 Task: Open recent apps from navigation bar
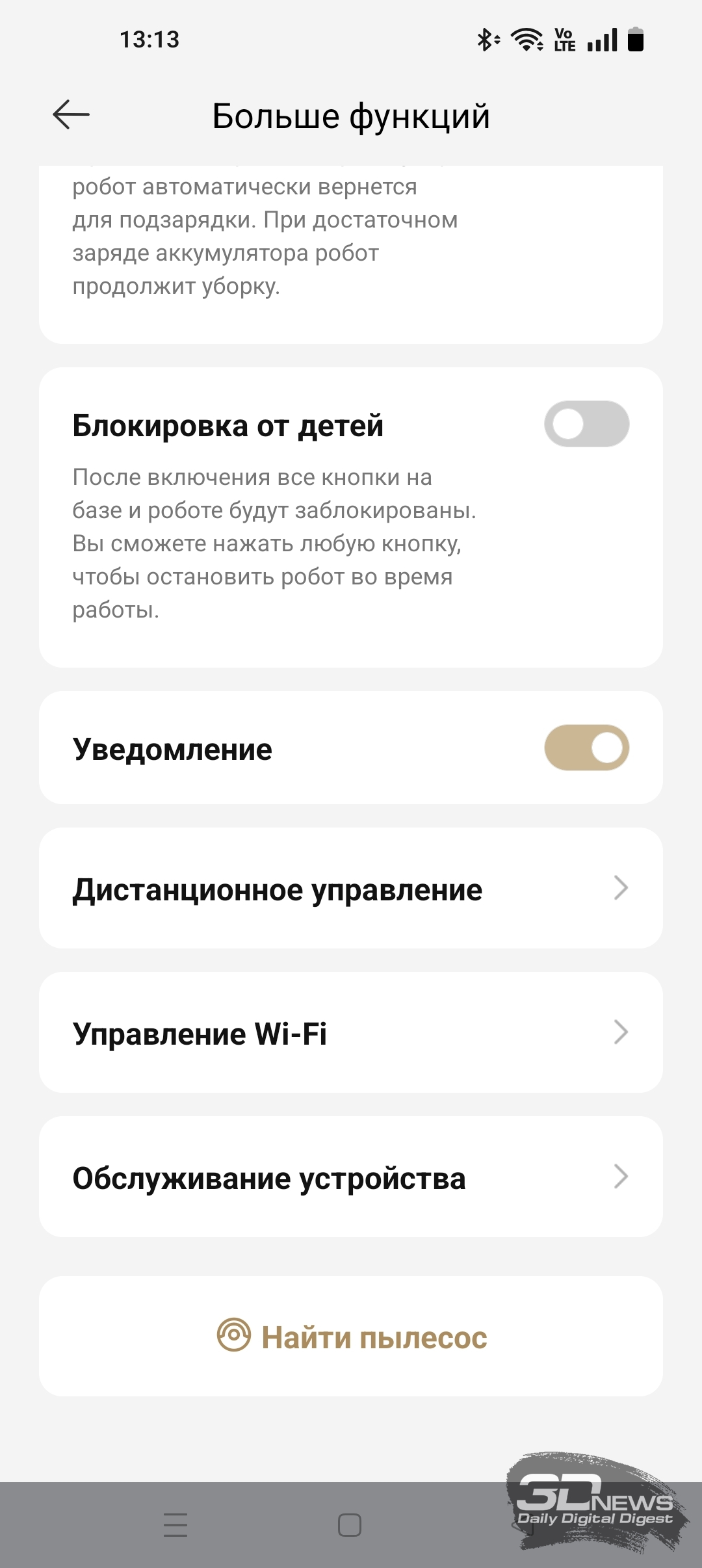click(x=175, y=1524)
